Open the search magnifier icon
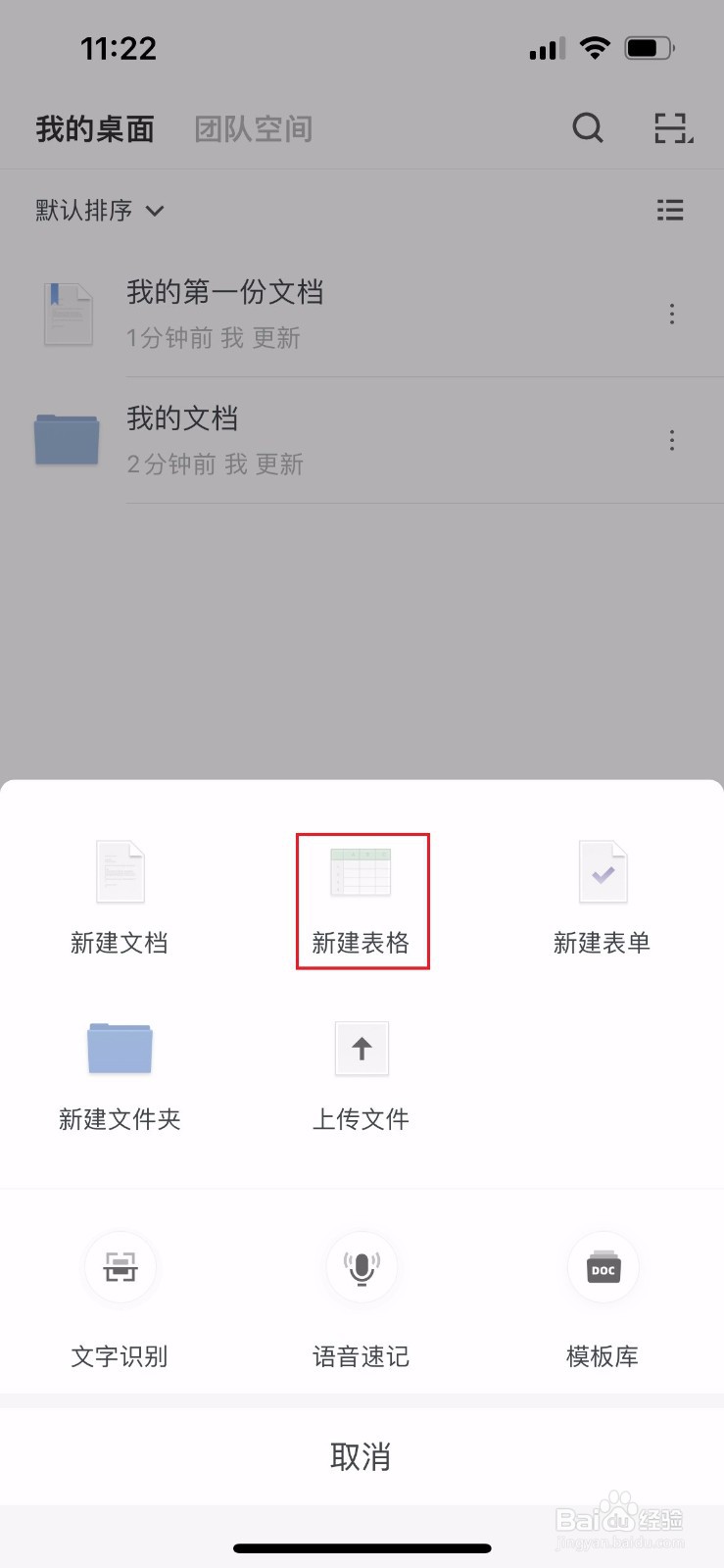 click(588, 128)
